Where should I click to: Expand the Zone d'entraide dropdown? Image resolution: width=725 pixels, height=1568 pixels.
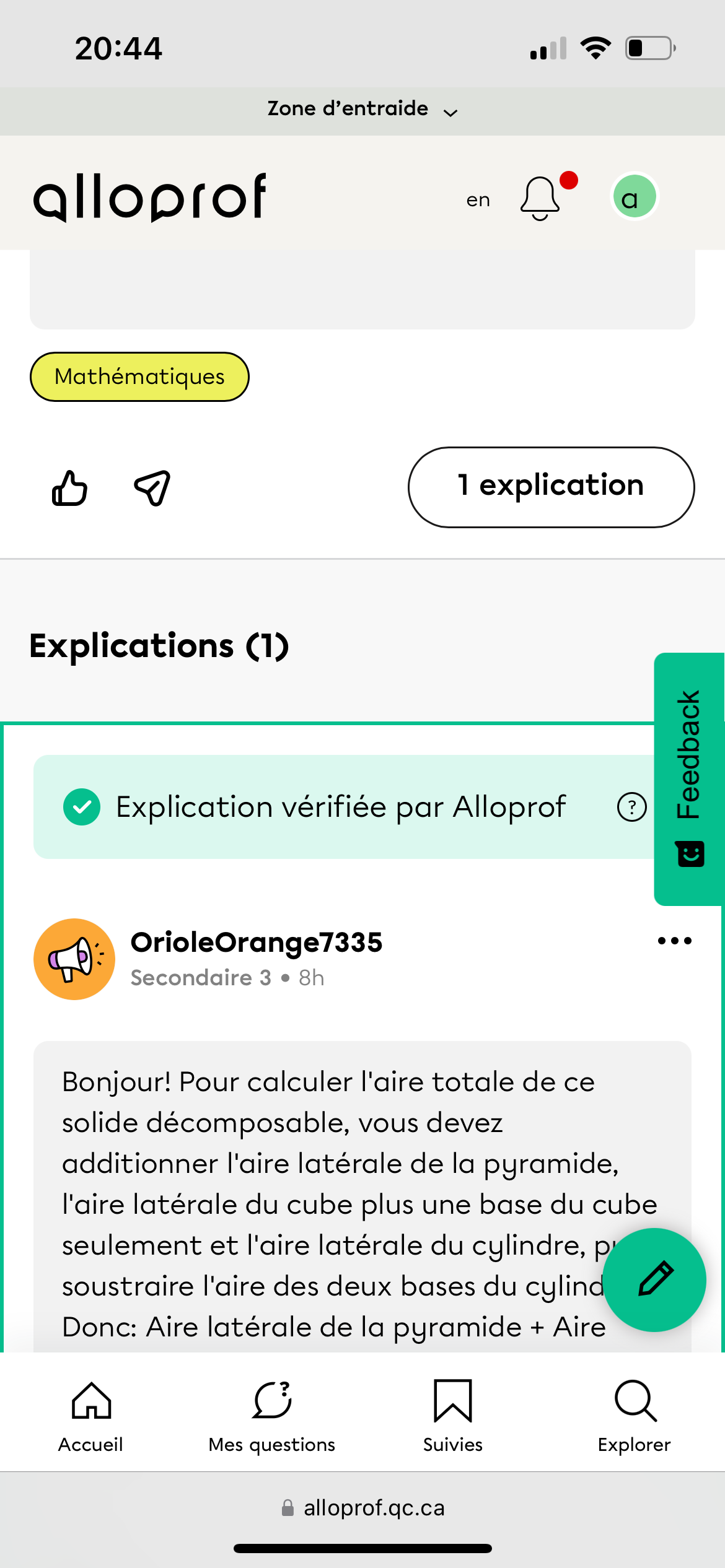pos(362,110)
